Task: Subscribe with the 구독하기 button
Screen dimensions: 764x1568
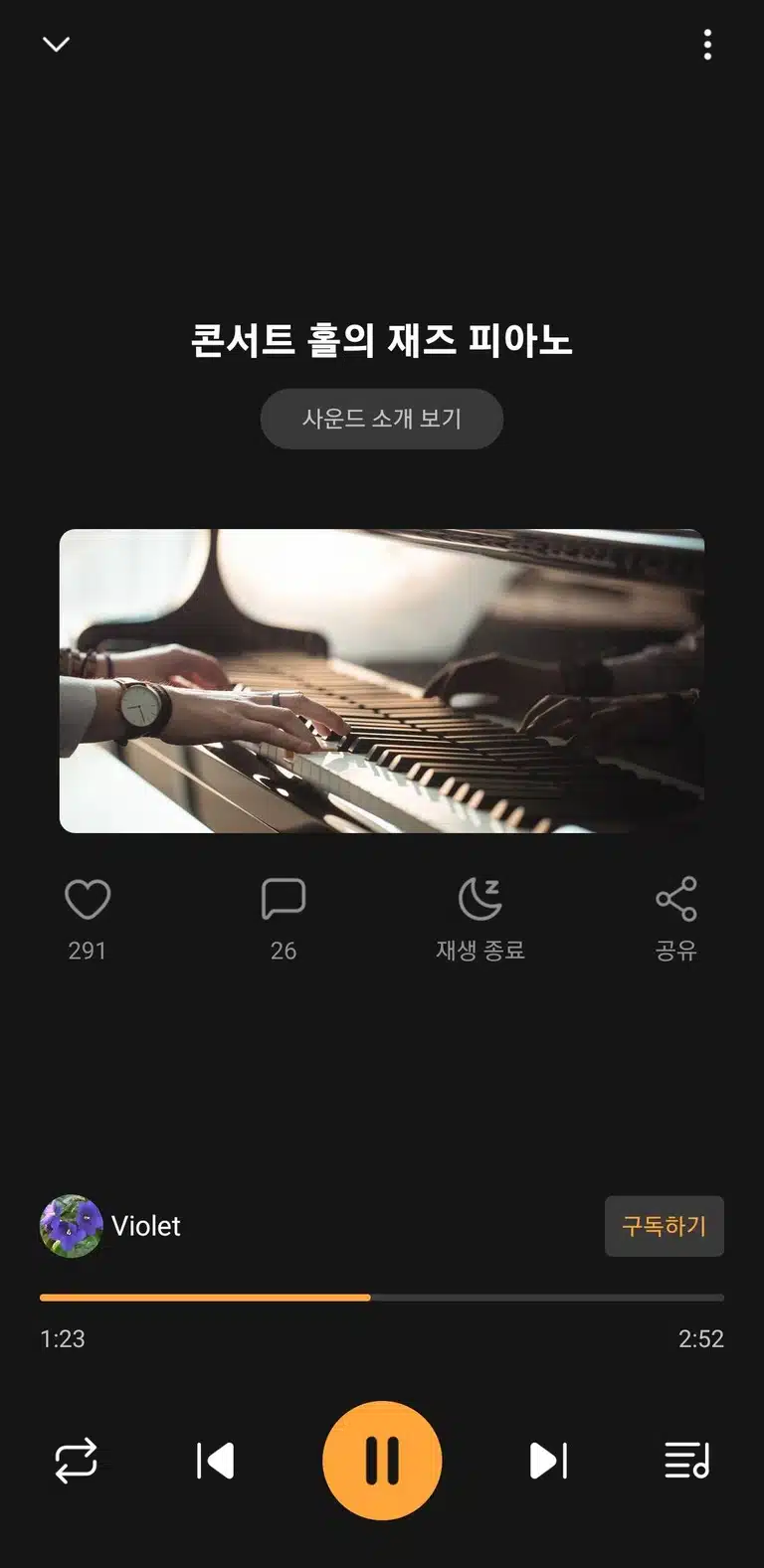Action: click(x=665, y=1226)
